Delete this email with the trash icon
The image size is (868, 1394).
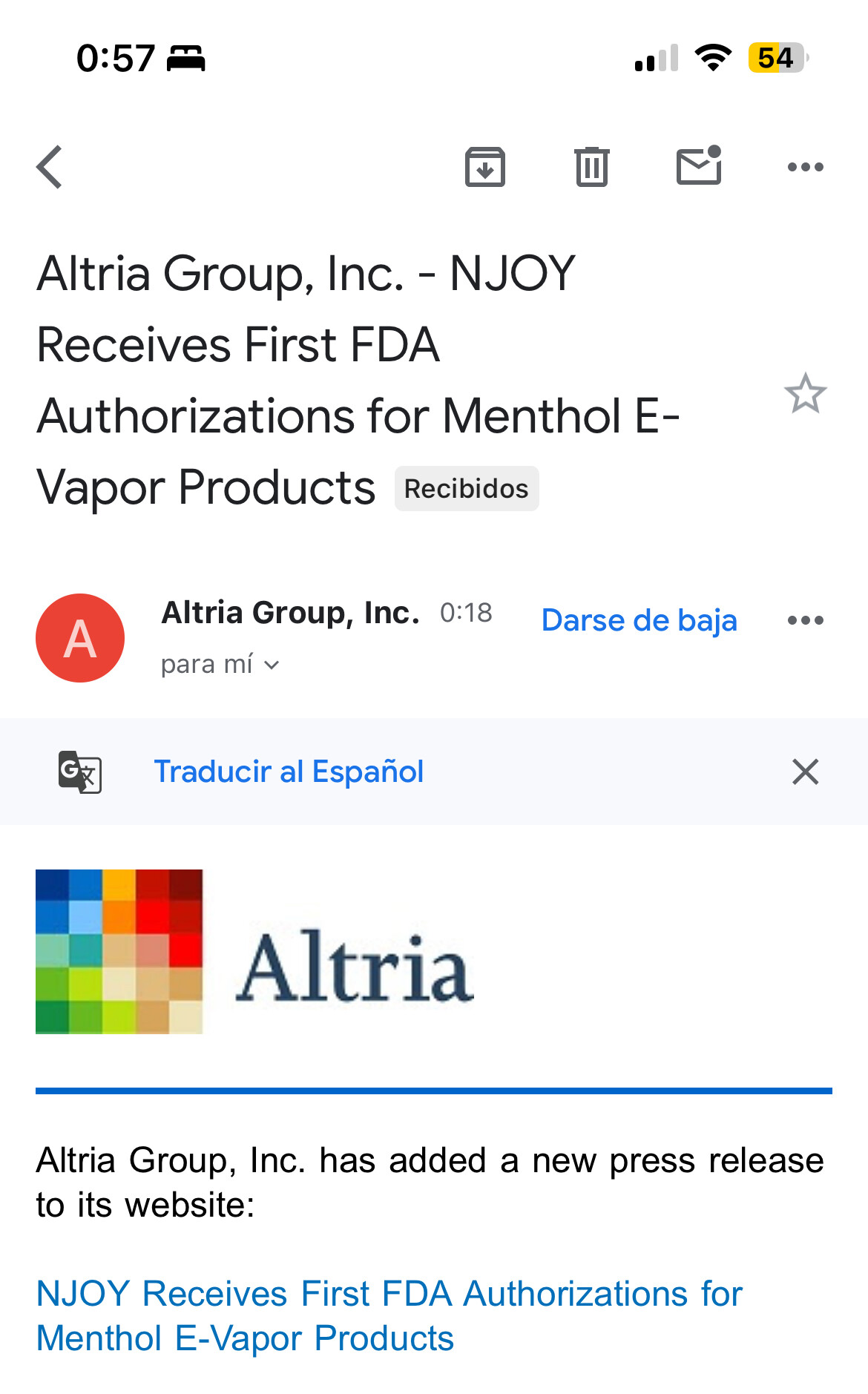(591, 167)
